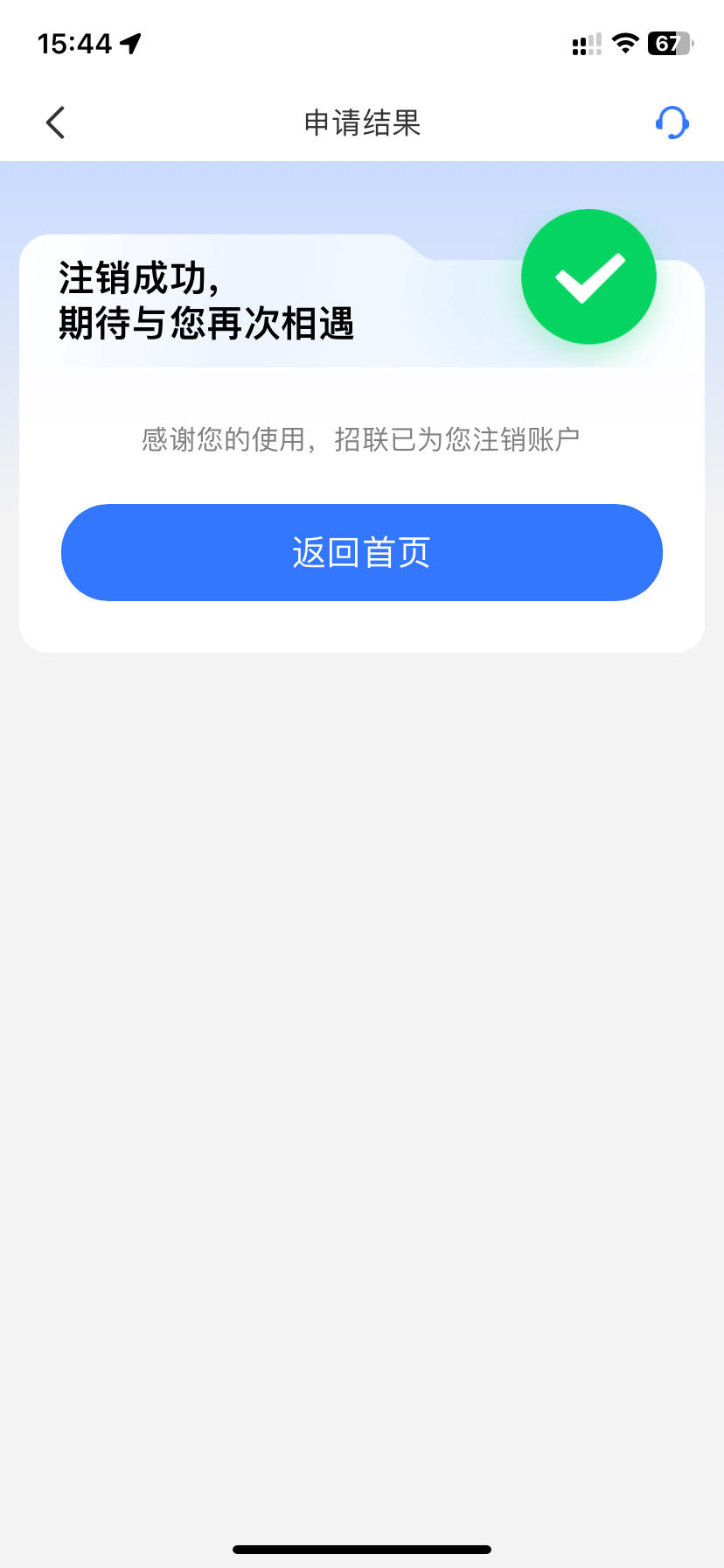This screenshot has width=724, height=1568.
Task: Tap the 申请结果 title text
Action: 361,124
